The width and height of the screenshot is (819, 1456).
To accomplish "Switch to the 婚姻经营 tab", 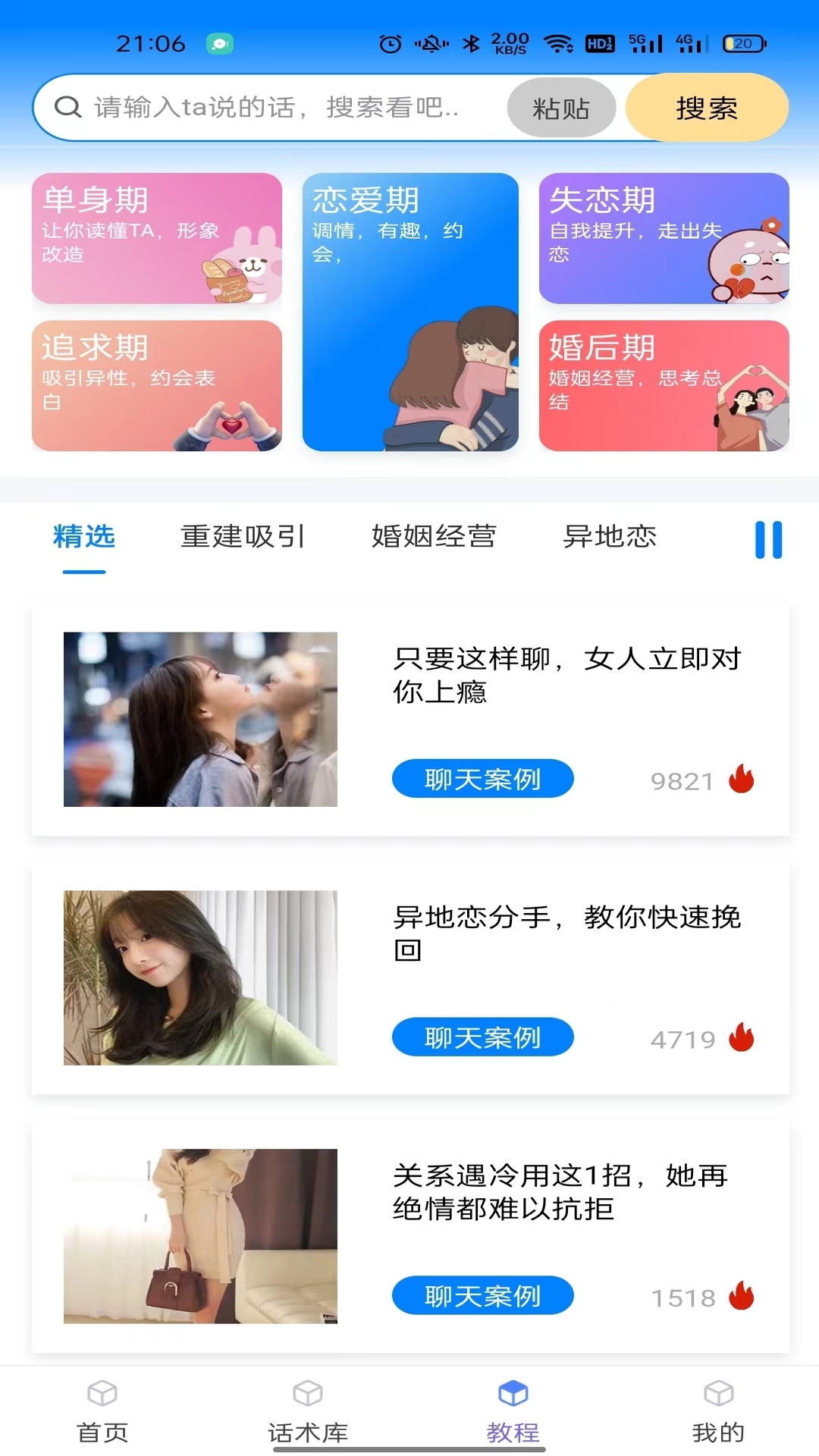I will pyautogui.click(x=434, y=537).
